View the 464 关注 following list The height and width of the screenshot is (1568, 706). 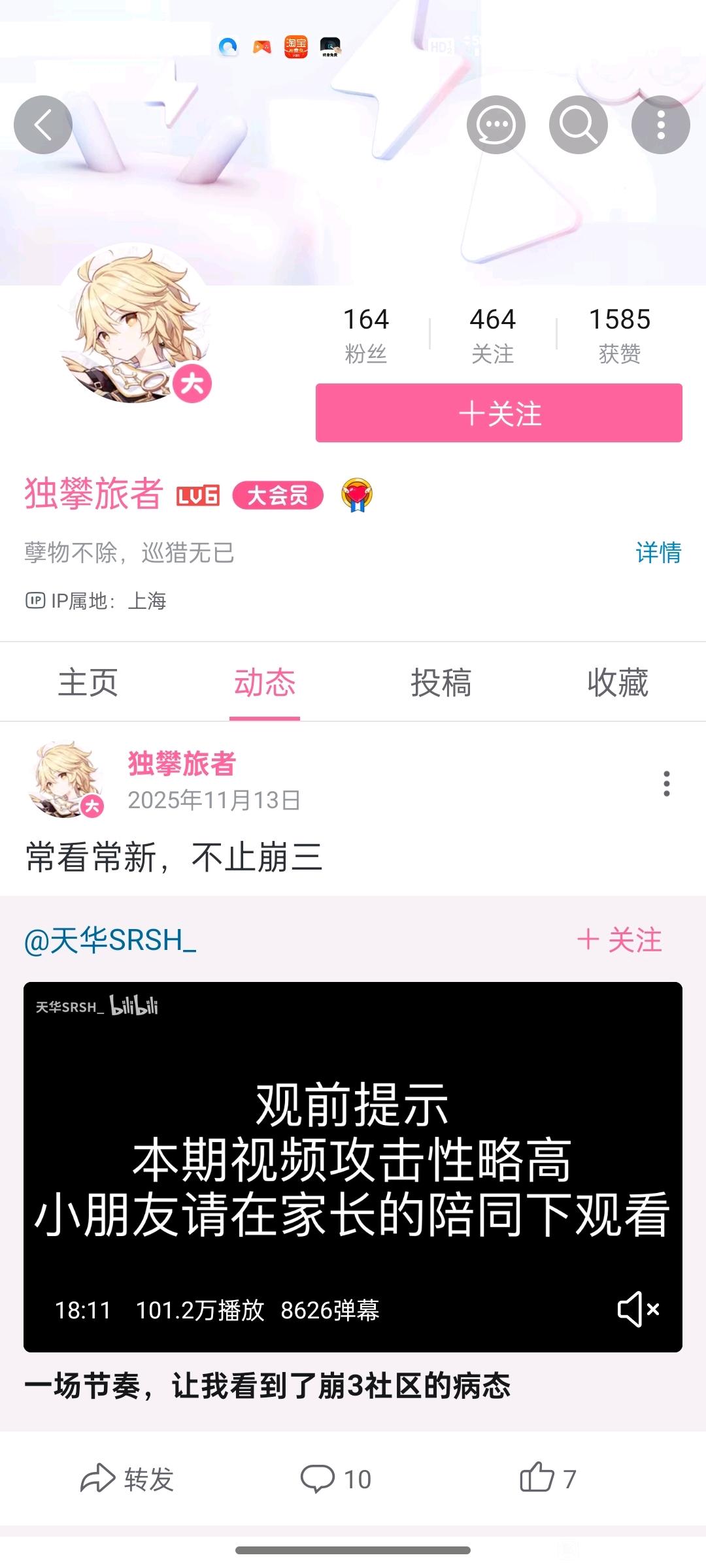click(x=492, y=335)
